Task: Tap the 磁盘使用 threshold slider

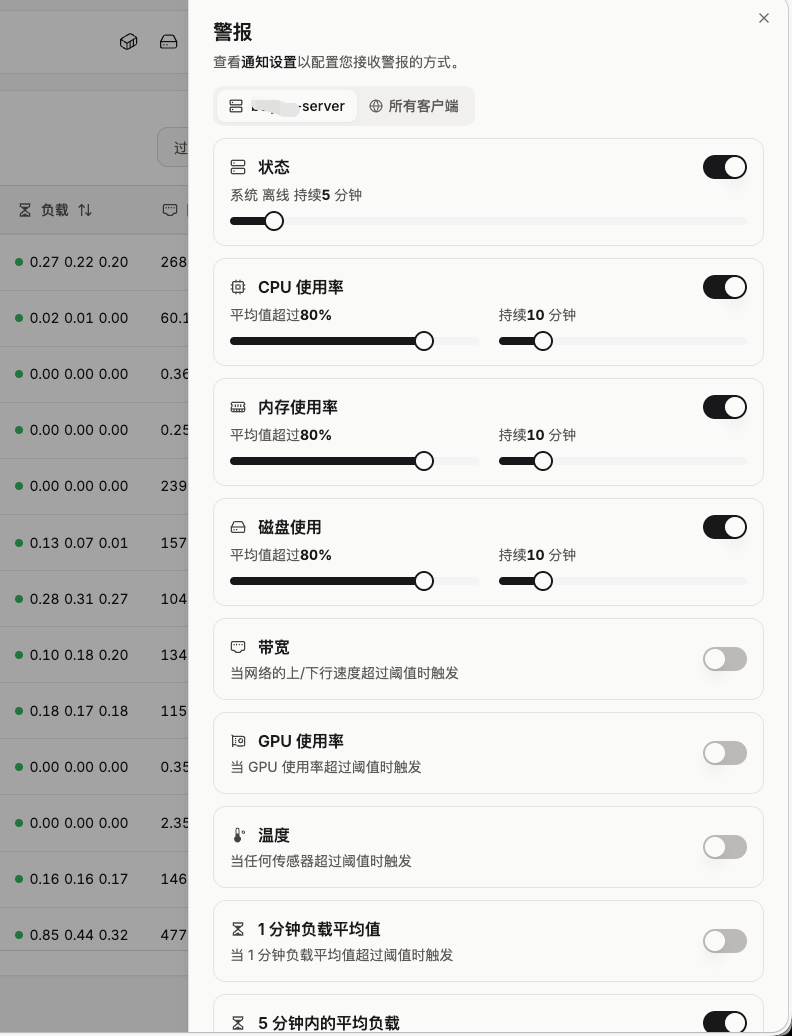Action: coord(424,581)
